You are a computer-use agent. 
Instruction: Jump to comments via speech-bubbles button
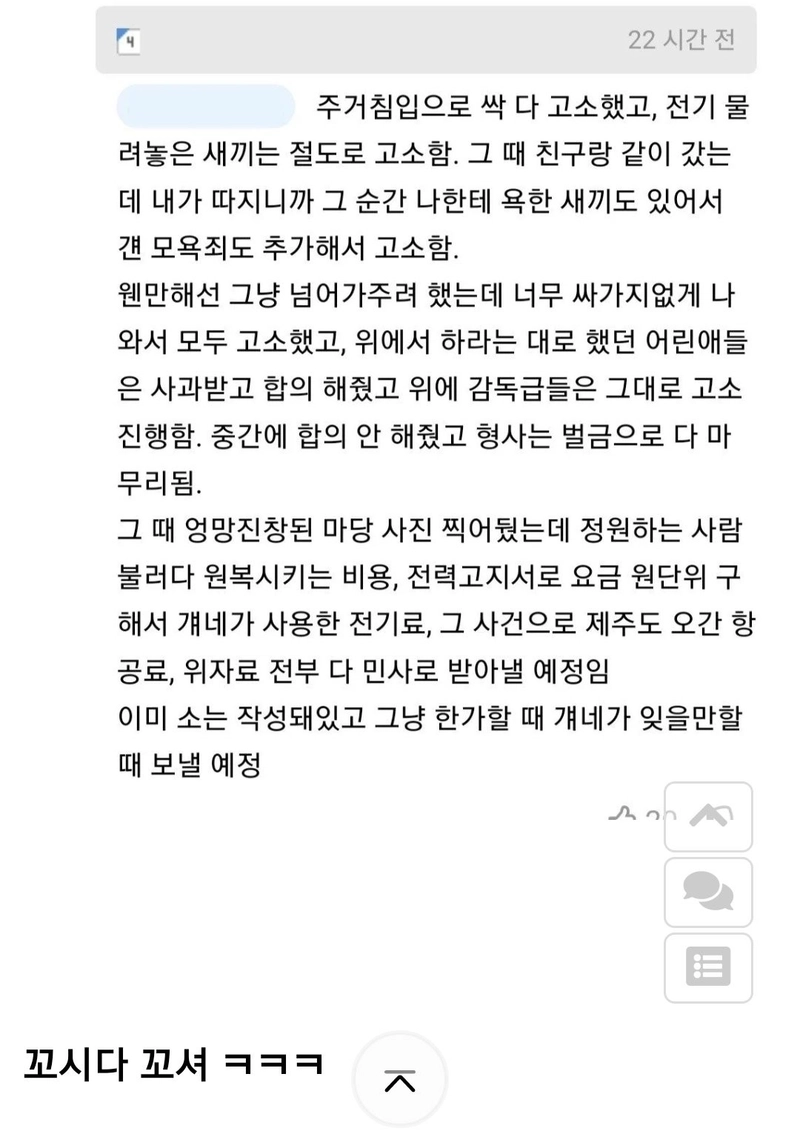point(708,890)
